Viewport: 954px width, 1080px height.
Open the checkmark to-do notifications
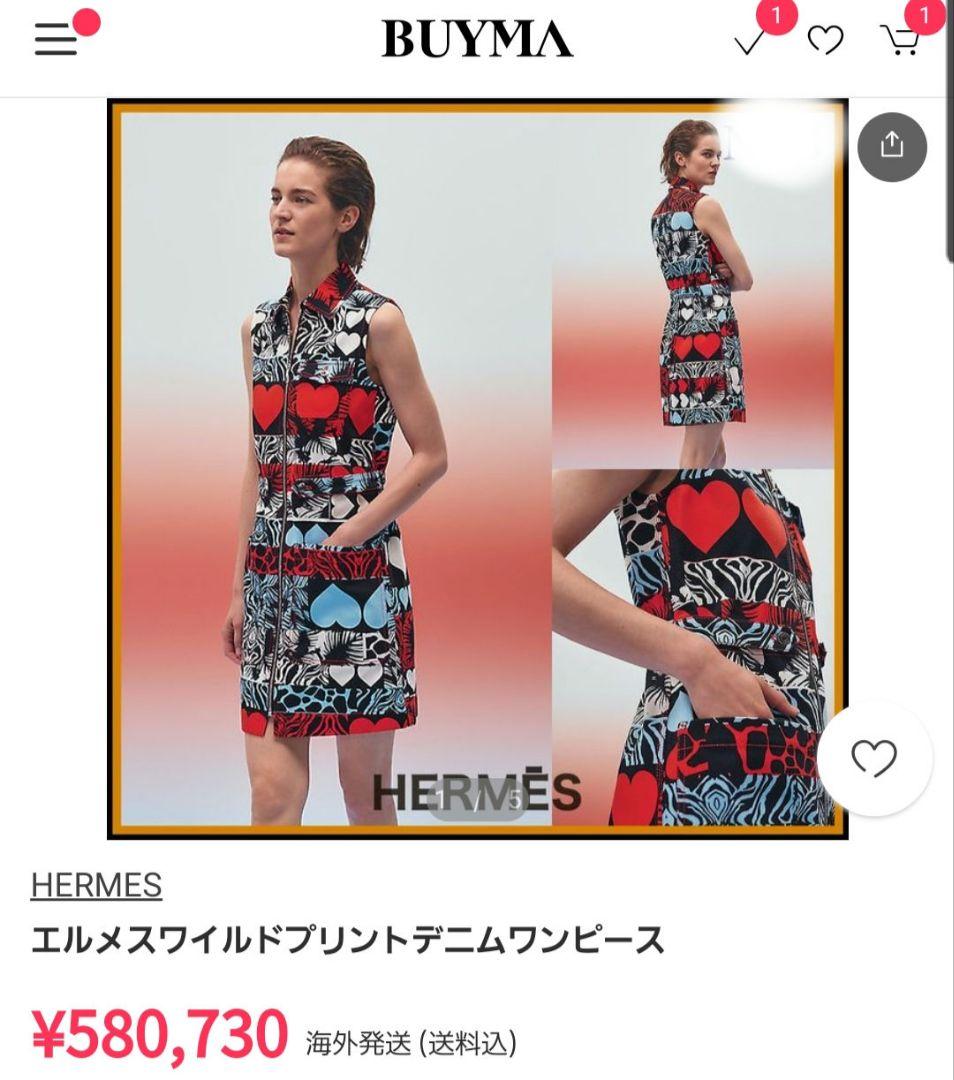click(750, 42)
